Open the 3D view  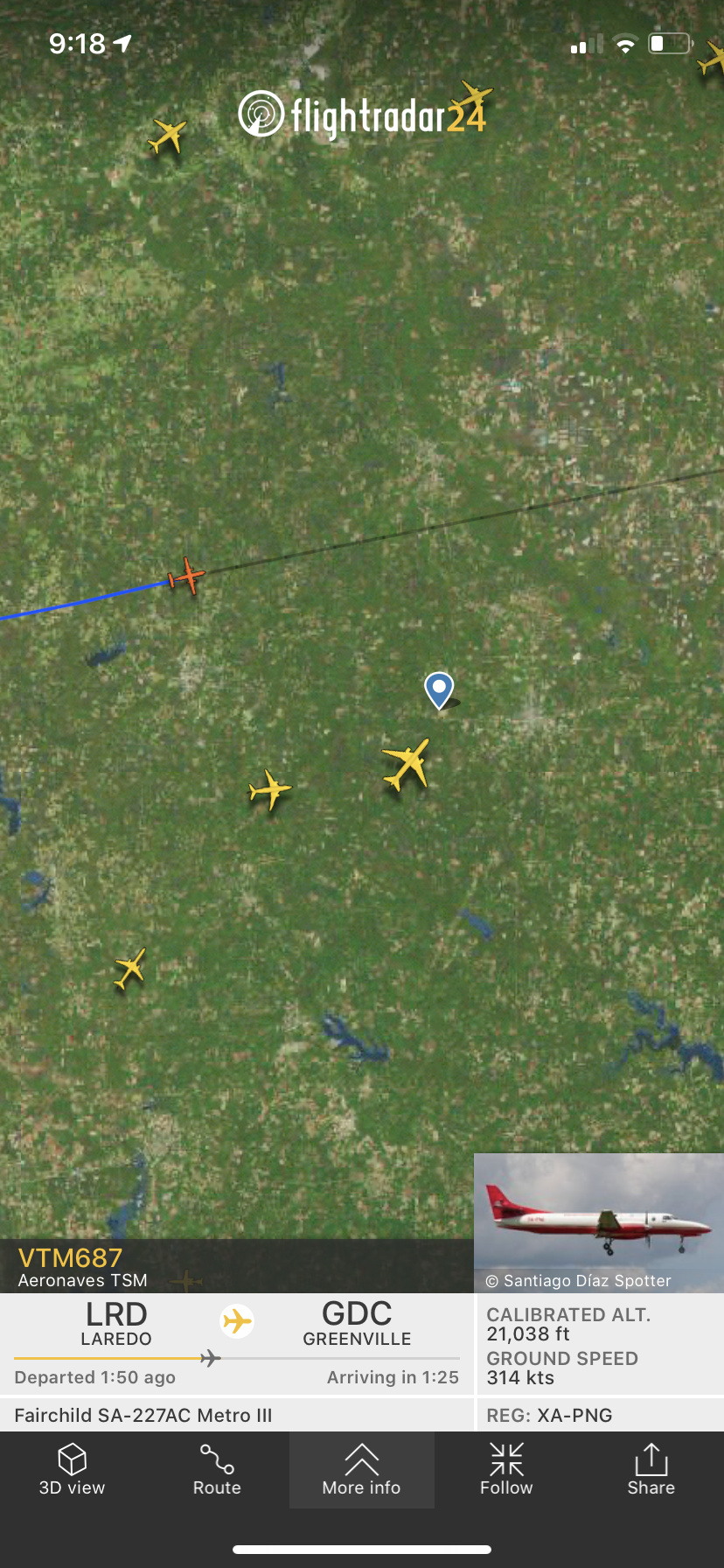(72, 1469)
